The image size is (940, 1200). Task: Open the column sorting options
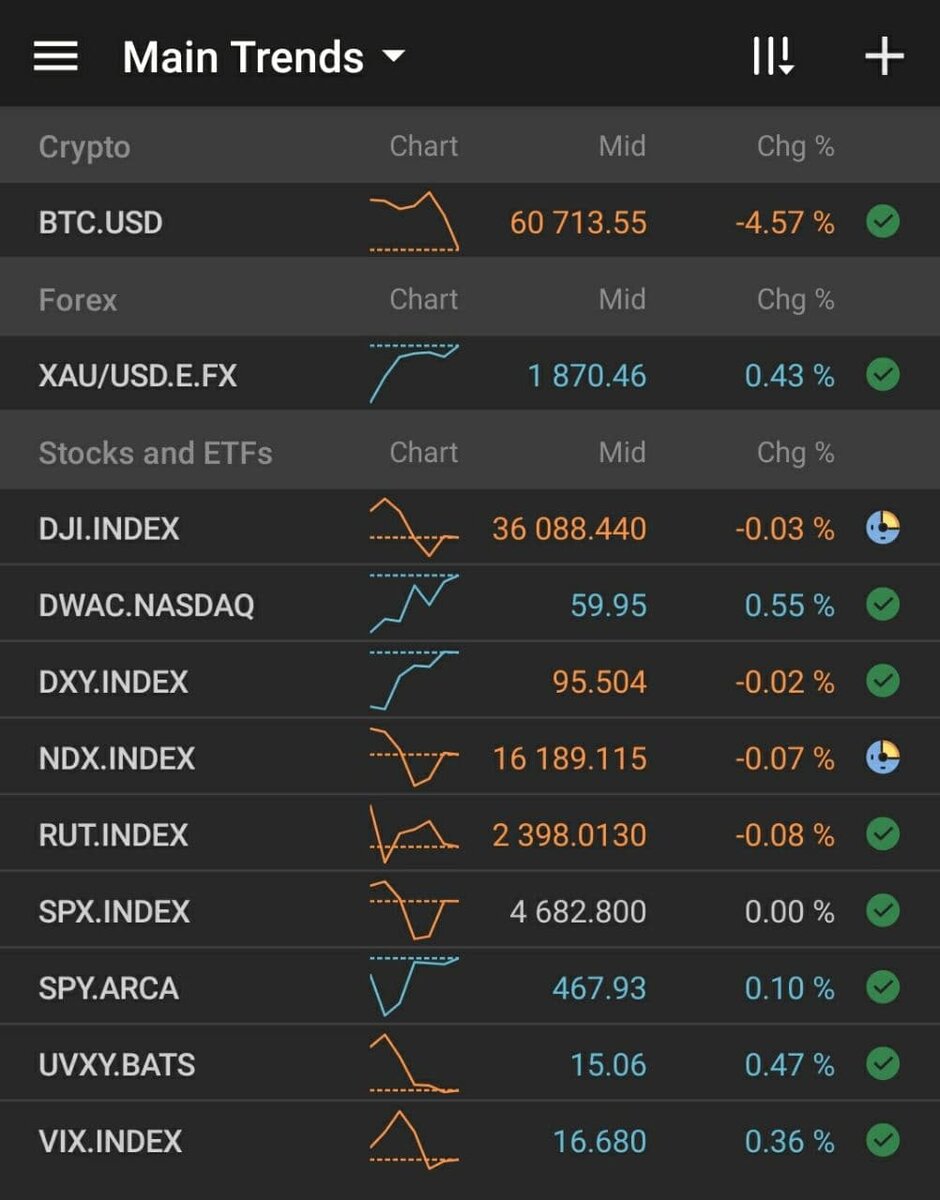pyautogui.click(x=772, y=57)
